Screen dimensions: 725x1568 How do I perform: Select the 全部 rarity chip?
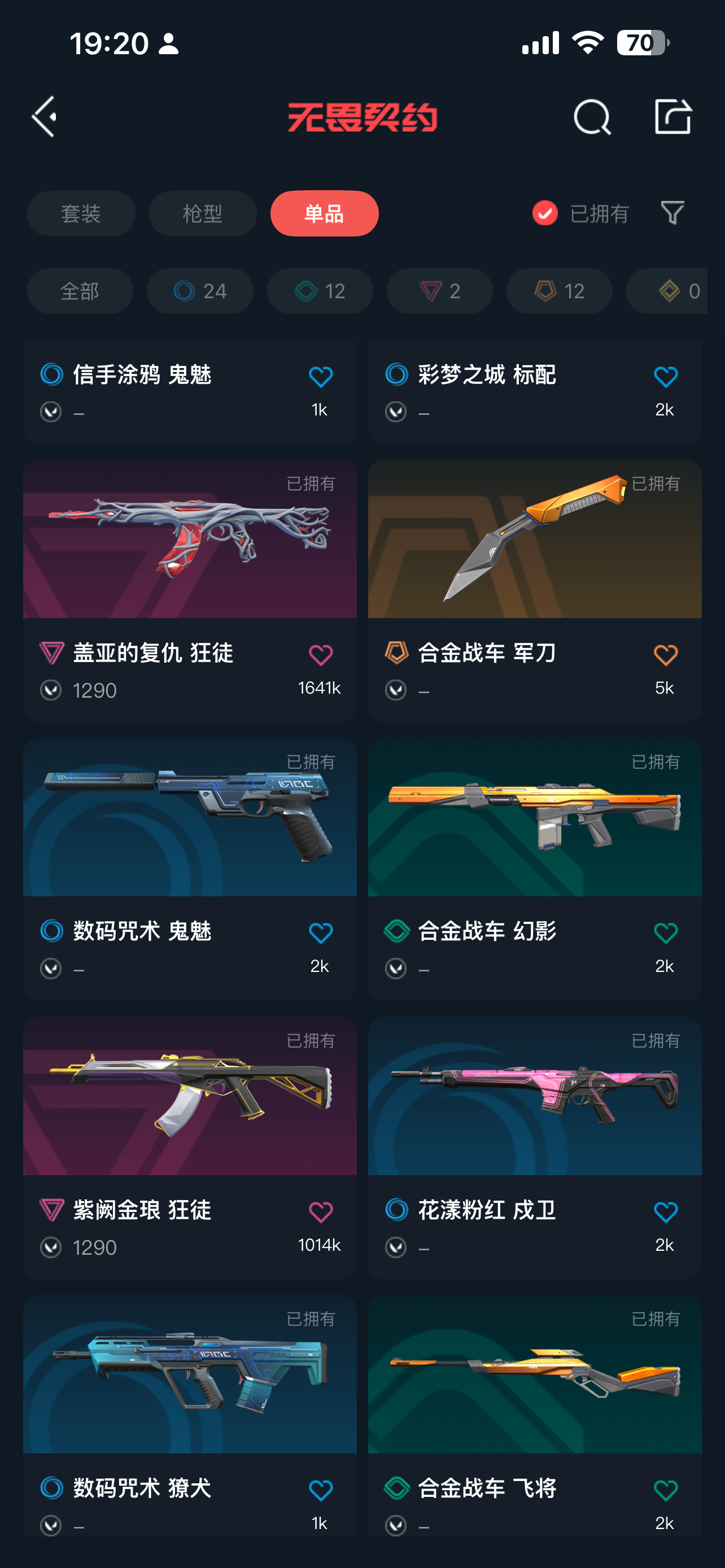[80, 291]
